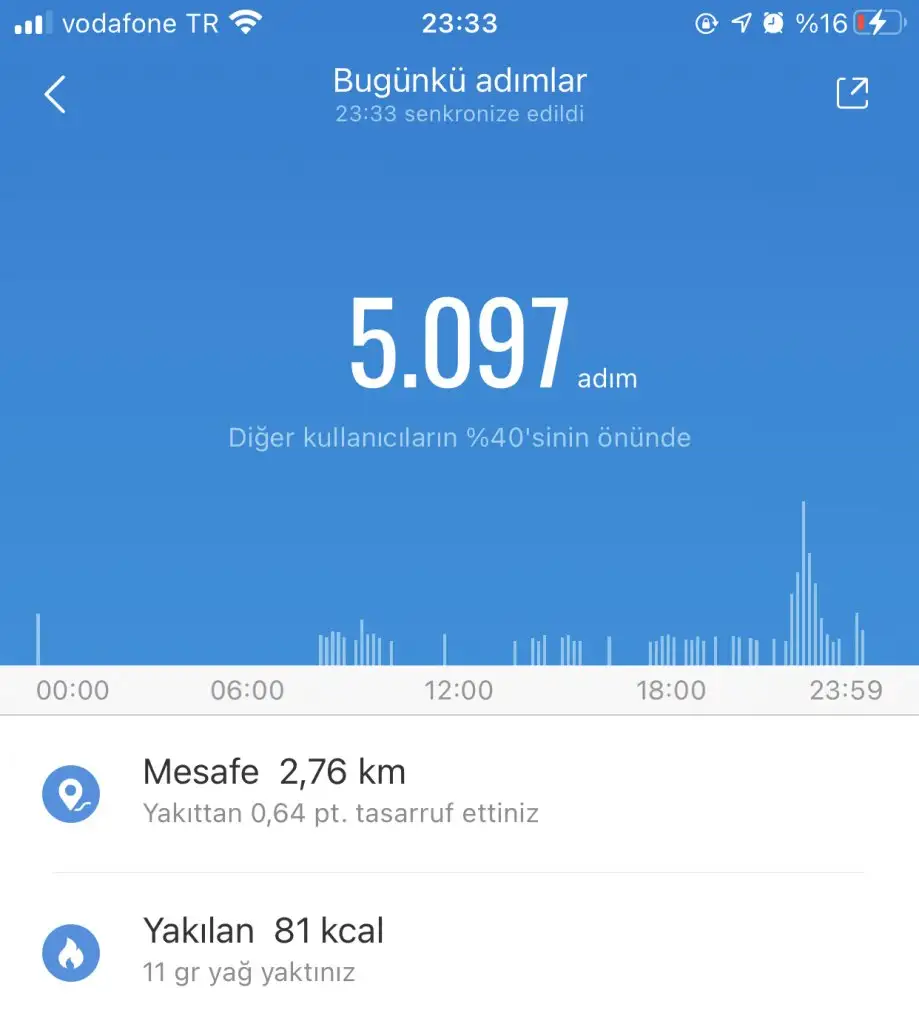This screenshot has height=1024, width=919.
Task: Share today's step summary
Action: [x=852, y=93]
